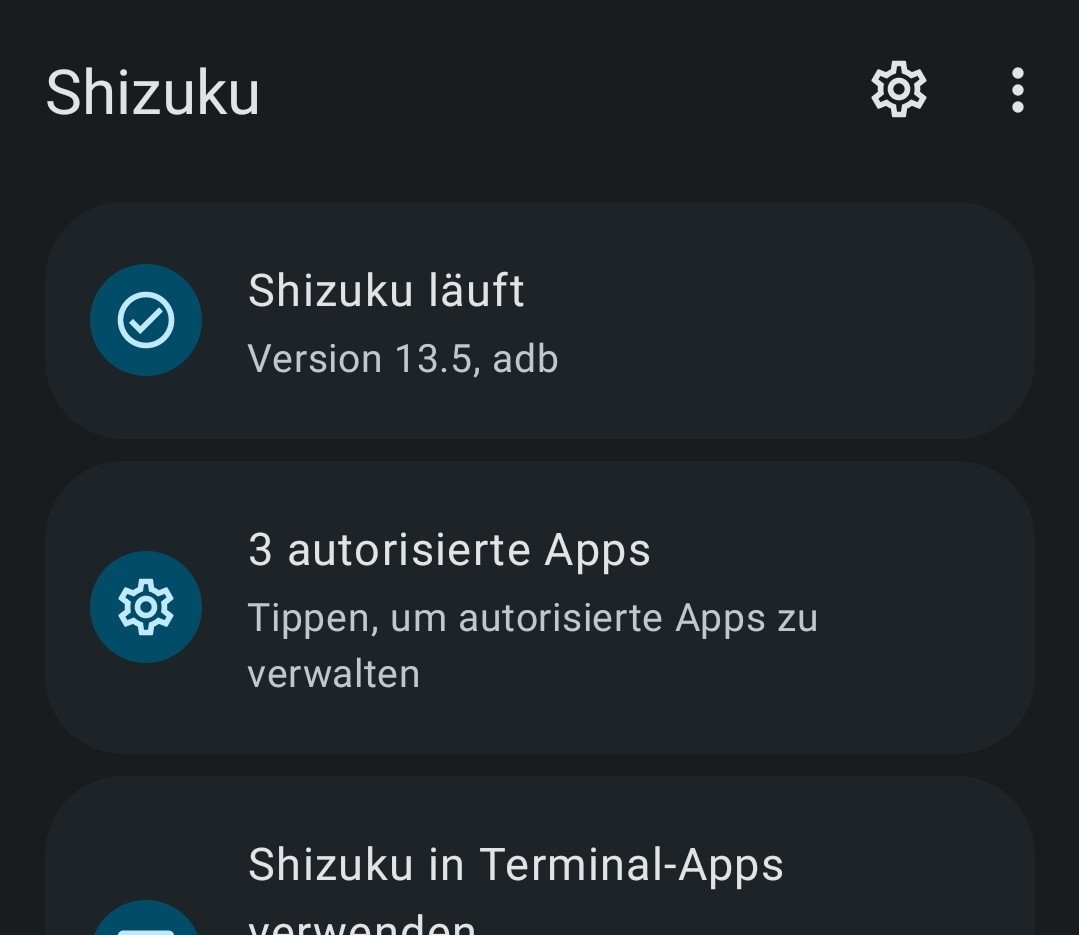Screen dimensions: 1079x935
Task: Open Shizuku settings gear icon
Action: click(899, 91)
